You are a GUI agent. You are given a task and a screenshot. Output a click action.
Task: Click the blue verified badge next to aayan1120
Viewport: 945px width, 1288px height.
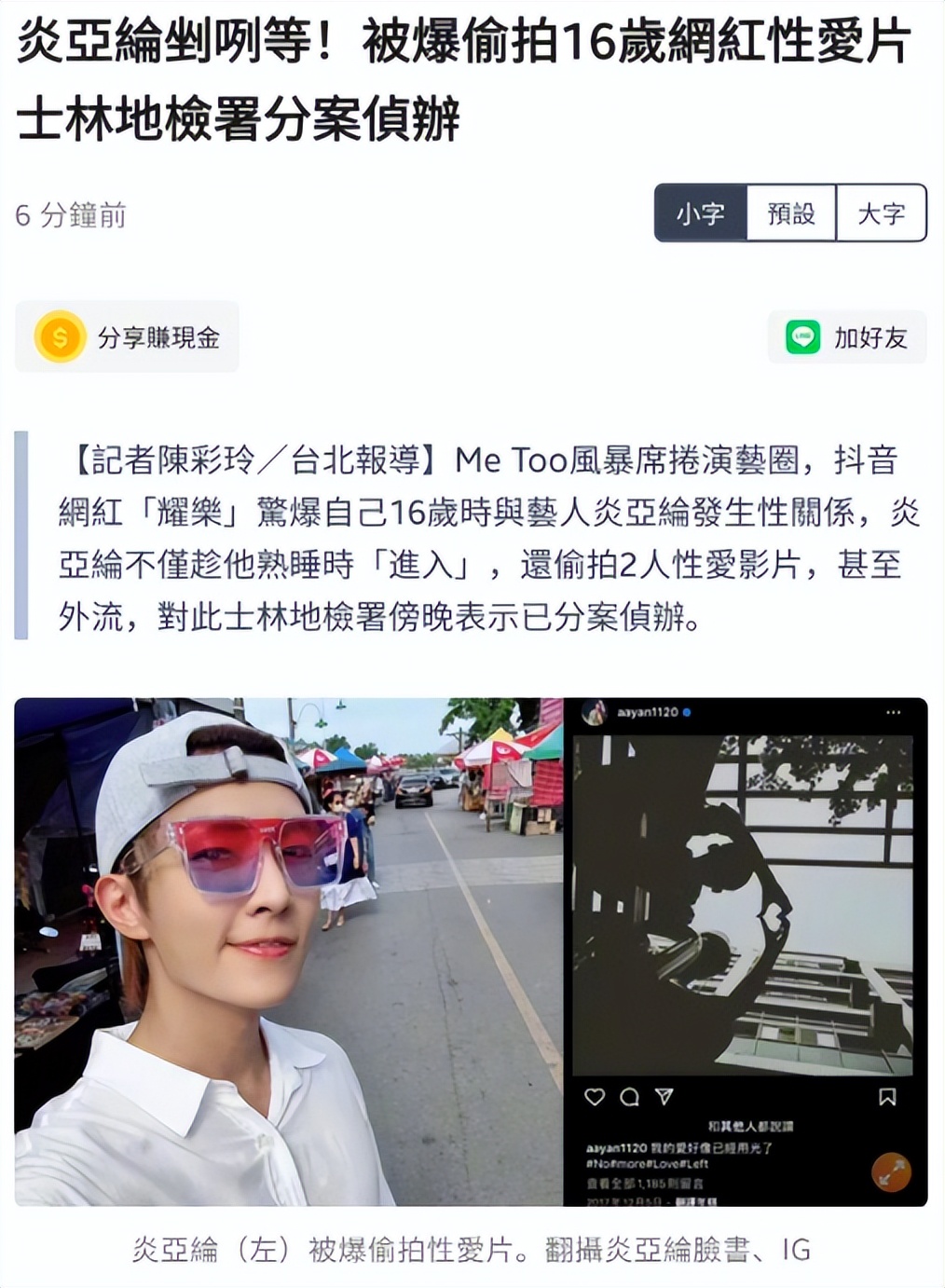click(x=687, y=713)
